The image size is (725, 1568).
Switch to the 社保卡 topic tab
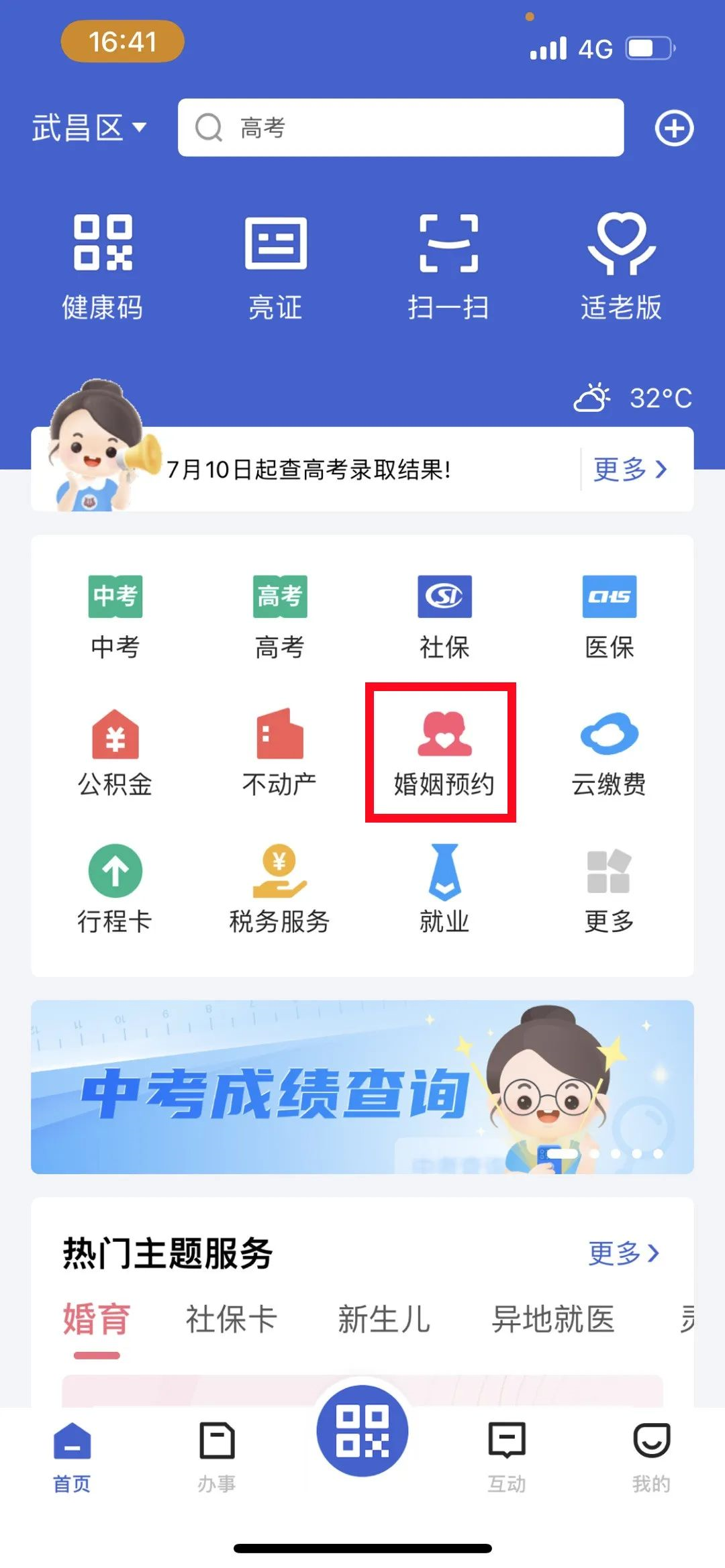pos(231,1318)
